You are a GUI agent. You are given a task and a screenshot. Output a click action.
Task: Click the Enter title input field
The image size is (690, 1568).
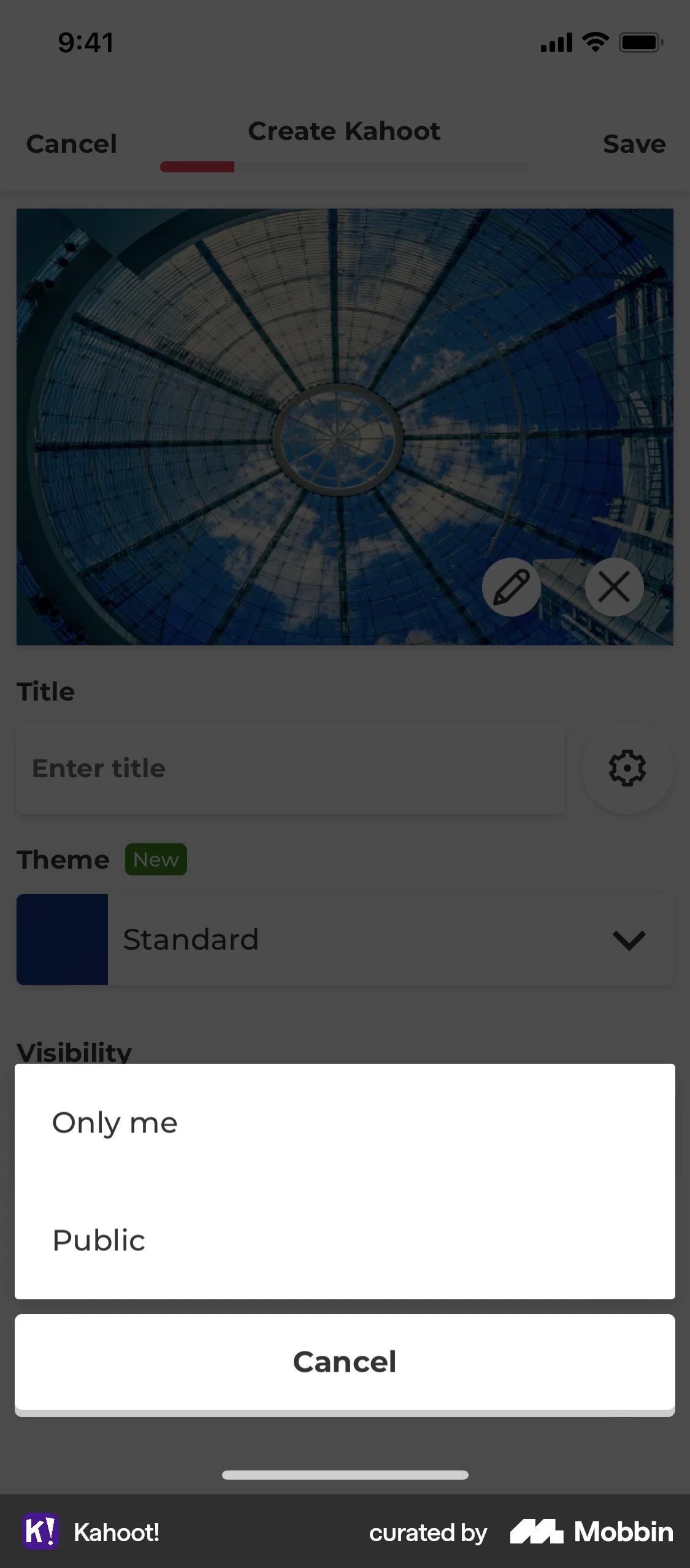(x=290, y=768)
